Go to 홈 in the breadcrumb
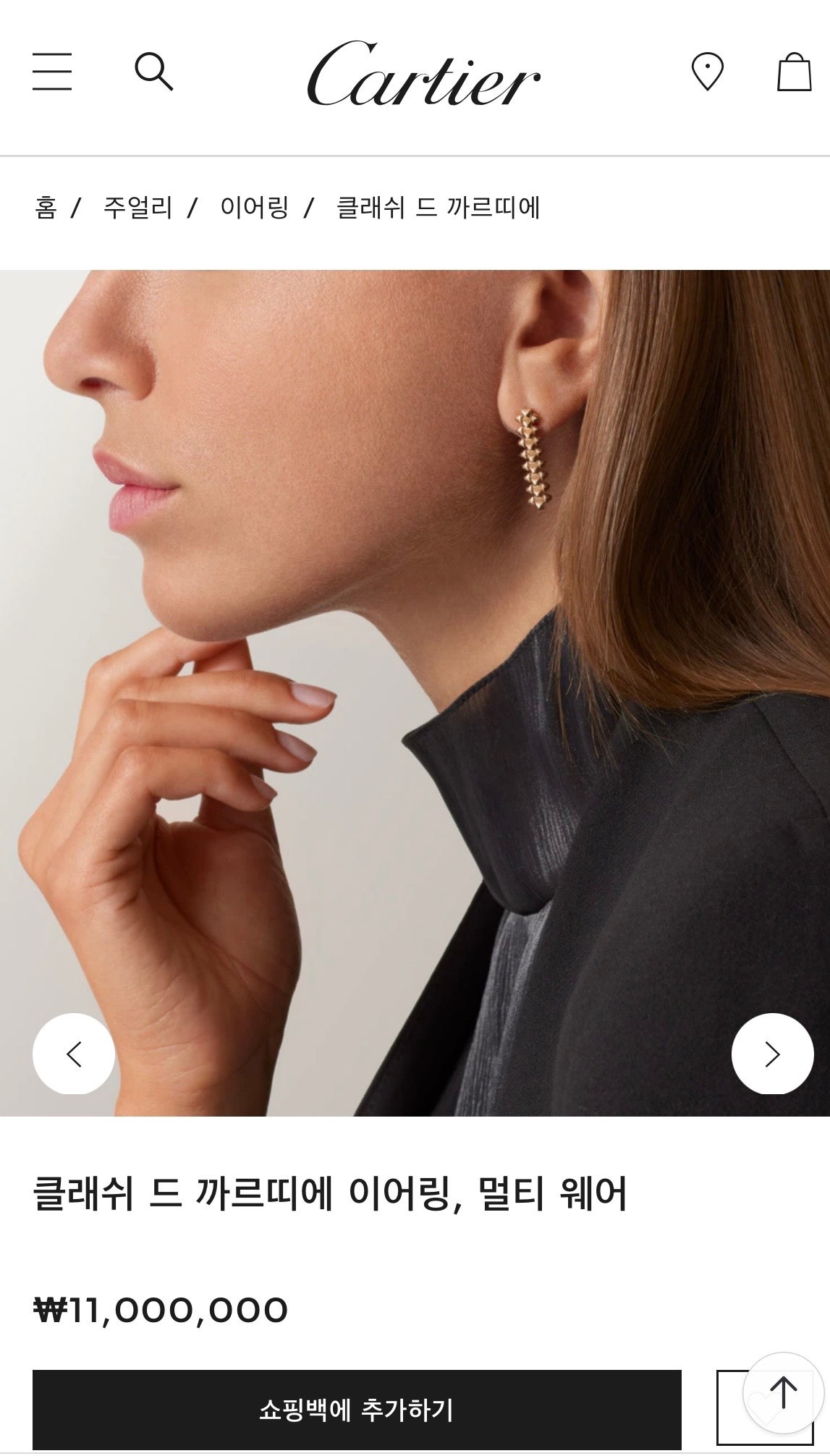 pos(46,208)
